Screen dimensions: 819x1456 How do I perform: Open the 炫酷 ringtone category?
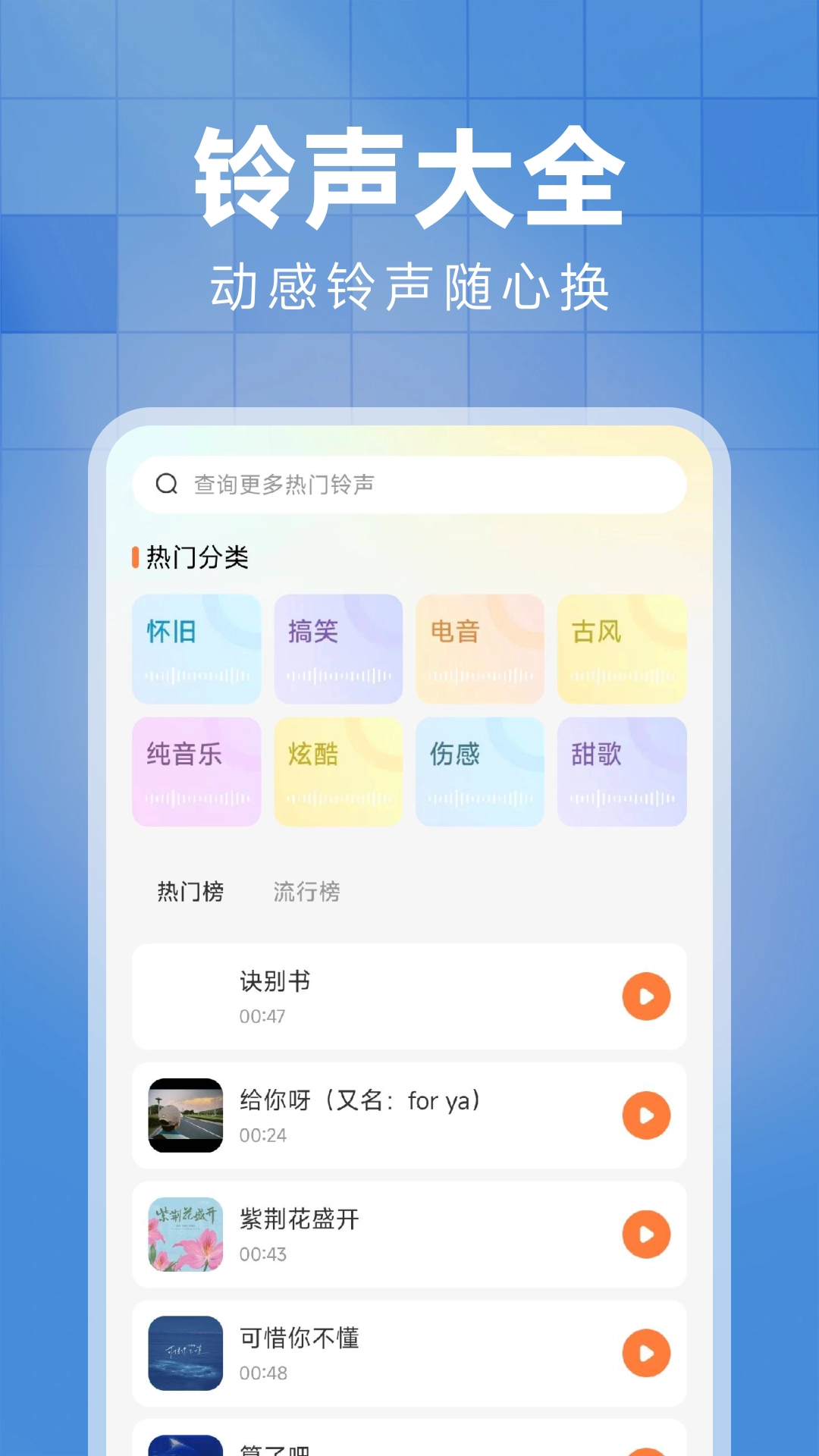click(337, 771)
